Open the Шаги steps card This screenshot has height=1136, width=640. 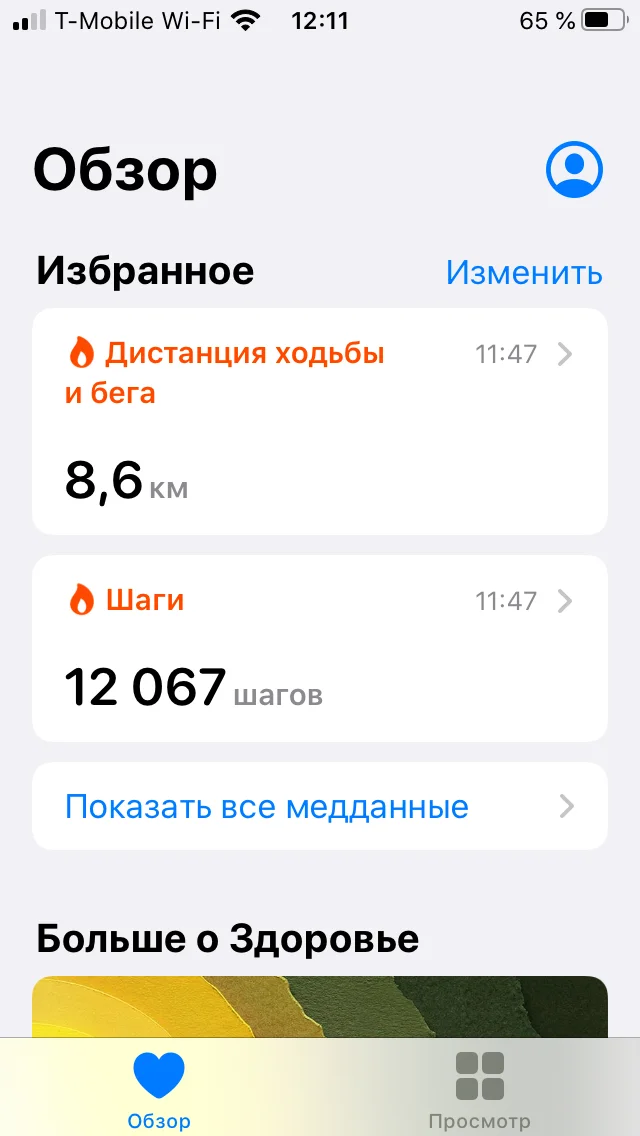click(x=319, y=648)
